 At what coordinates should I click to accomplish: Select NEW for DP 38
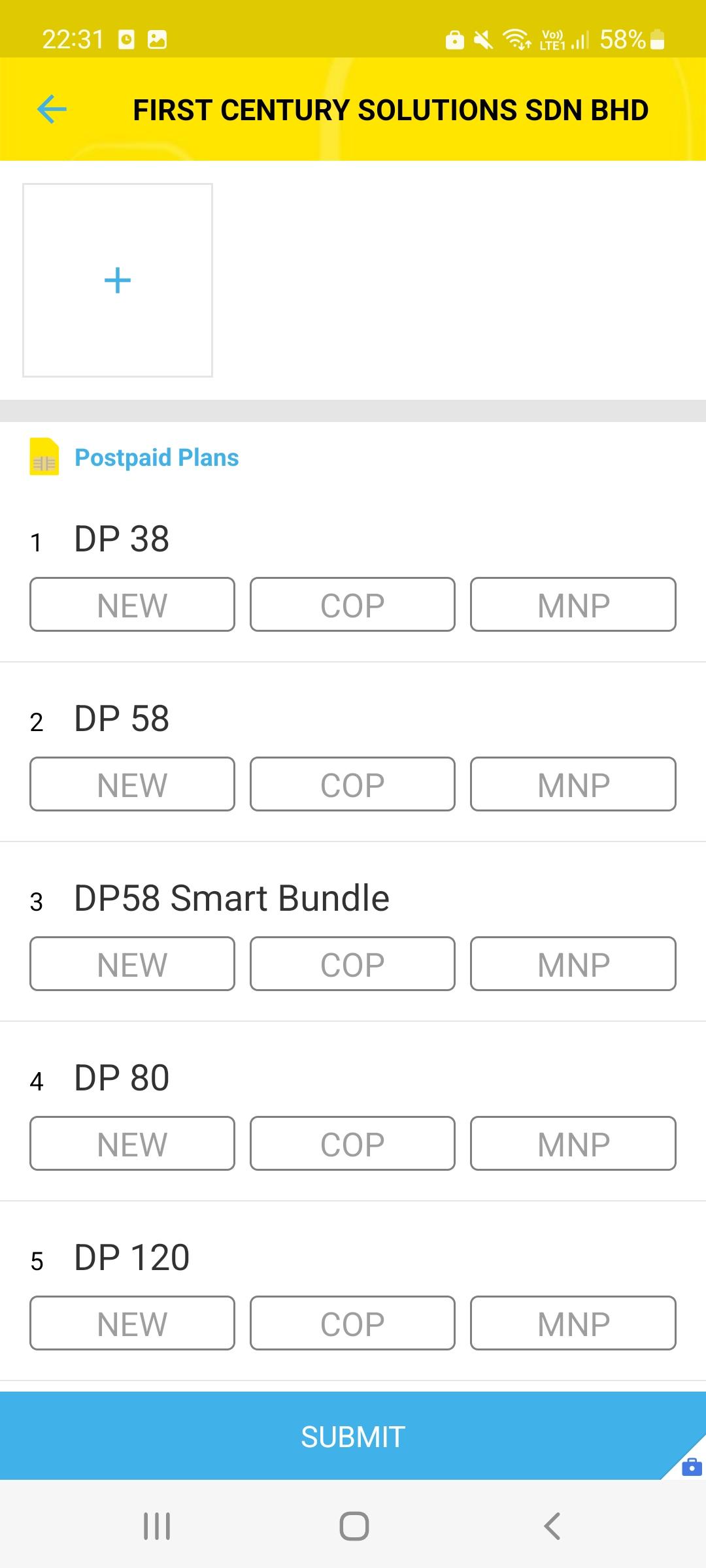[x=132, y=604]
